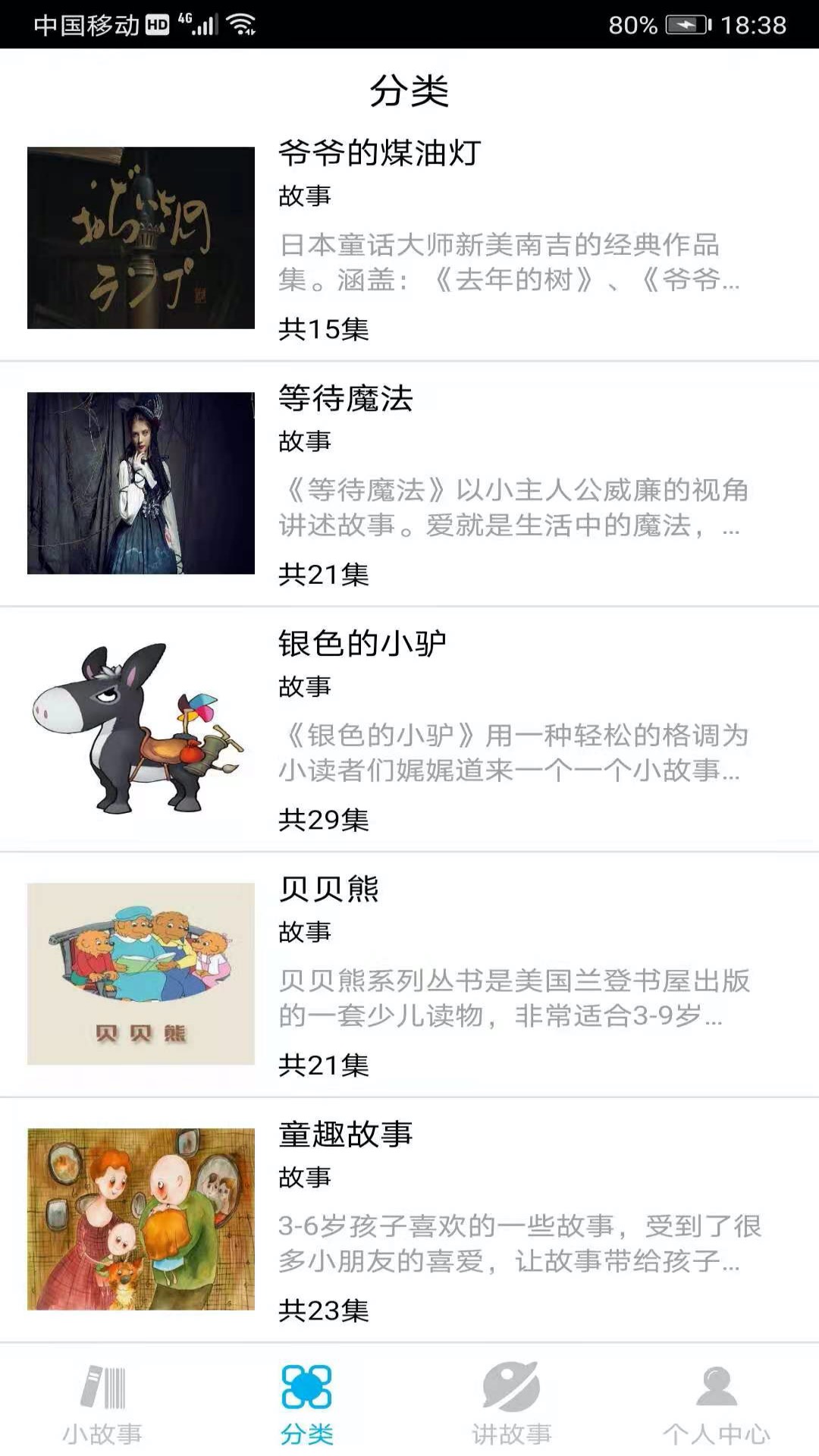This screenshot has width=819, height=1456.
Task: Open the 个人中心 tab
Action: (717, 1403)
